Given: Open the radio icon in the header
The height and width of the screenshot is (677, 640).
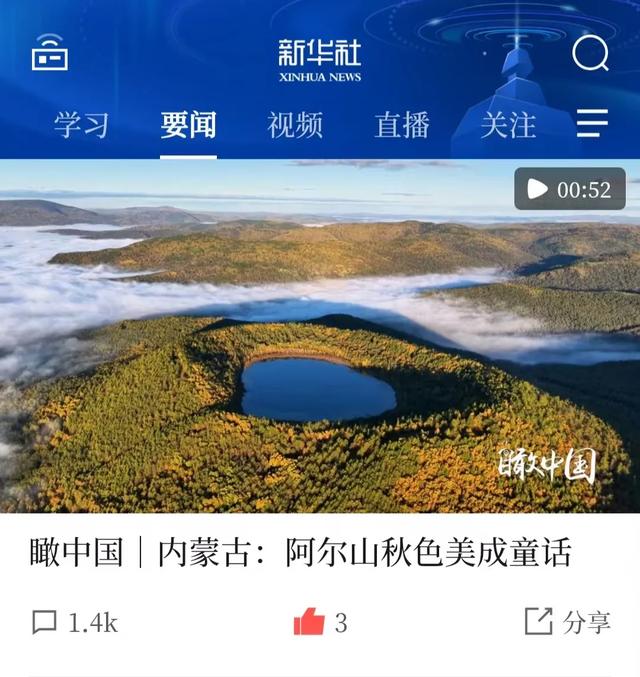Looking at the screenshot, I should (x=50, y=54).
